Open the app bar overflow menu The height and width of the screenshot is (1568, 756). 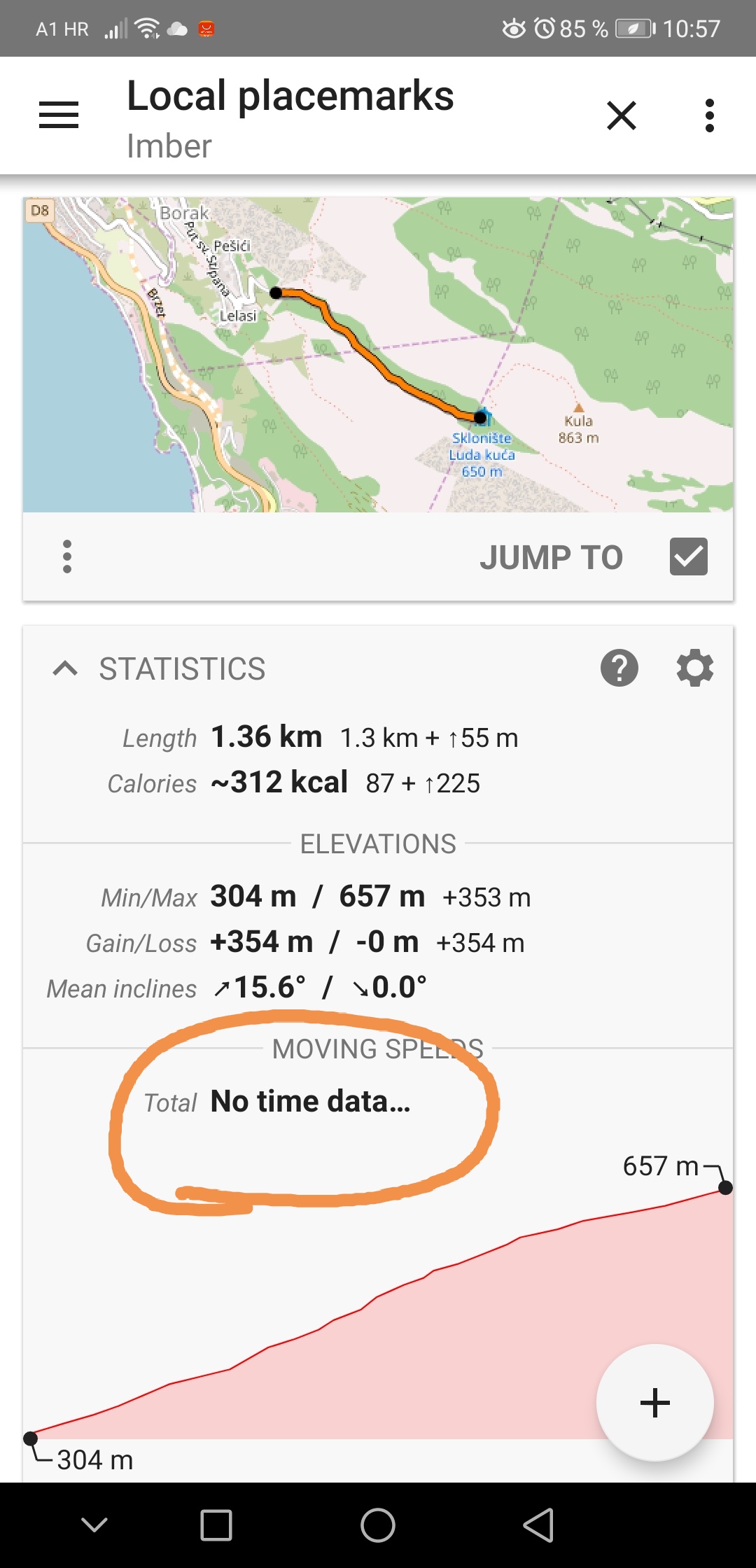[x=709, y=115]
